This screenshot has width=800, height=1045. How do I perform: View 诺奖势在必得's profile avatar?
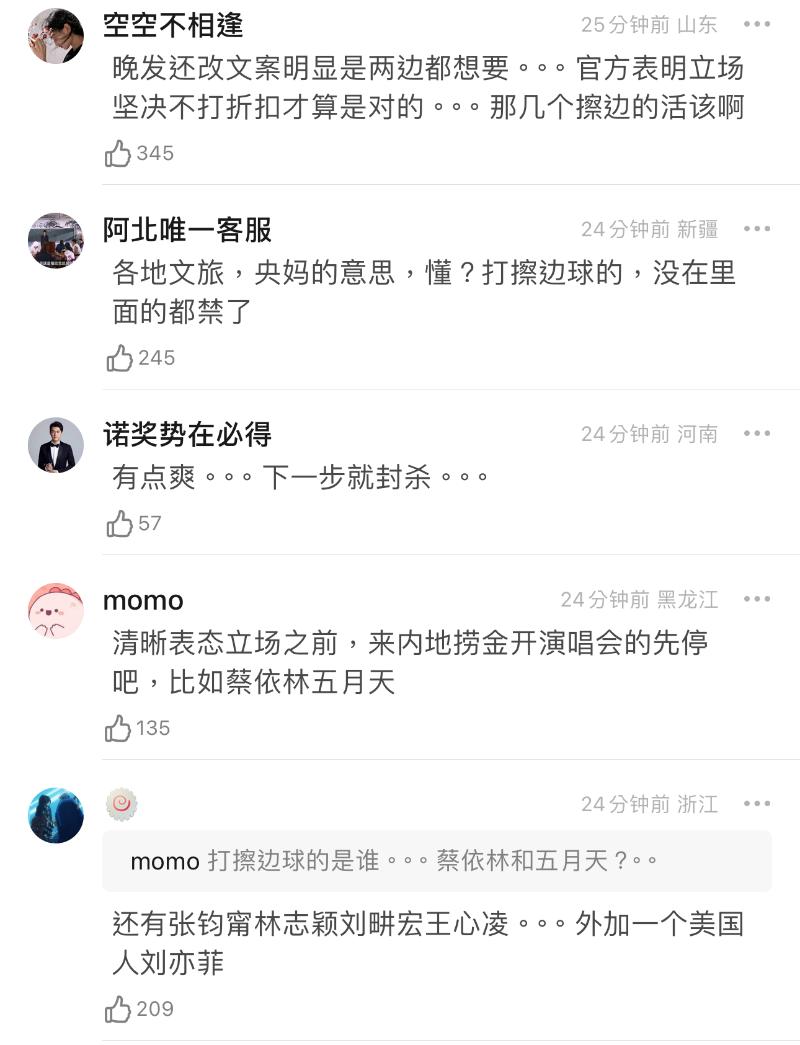tap(56, 445)
